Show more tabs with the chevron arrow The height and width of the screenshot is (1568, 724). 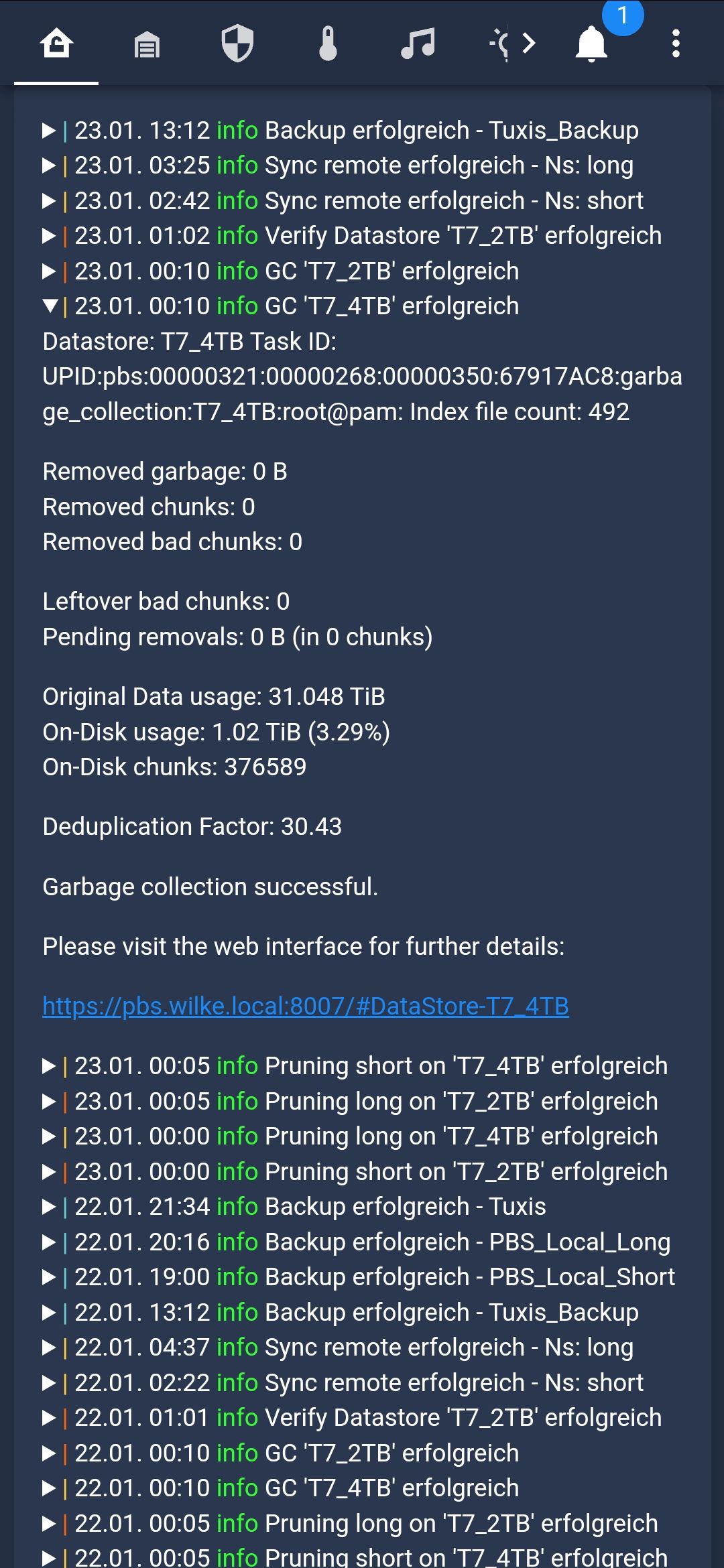click(x=528, y=44)
